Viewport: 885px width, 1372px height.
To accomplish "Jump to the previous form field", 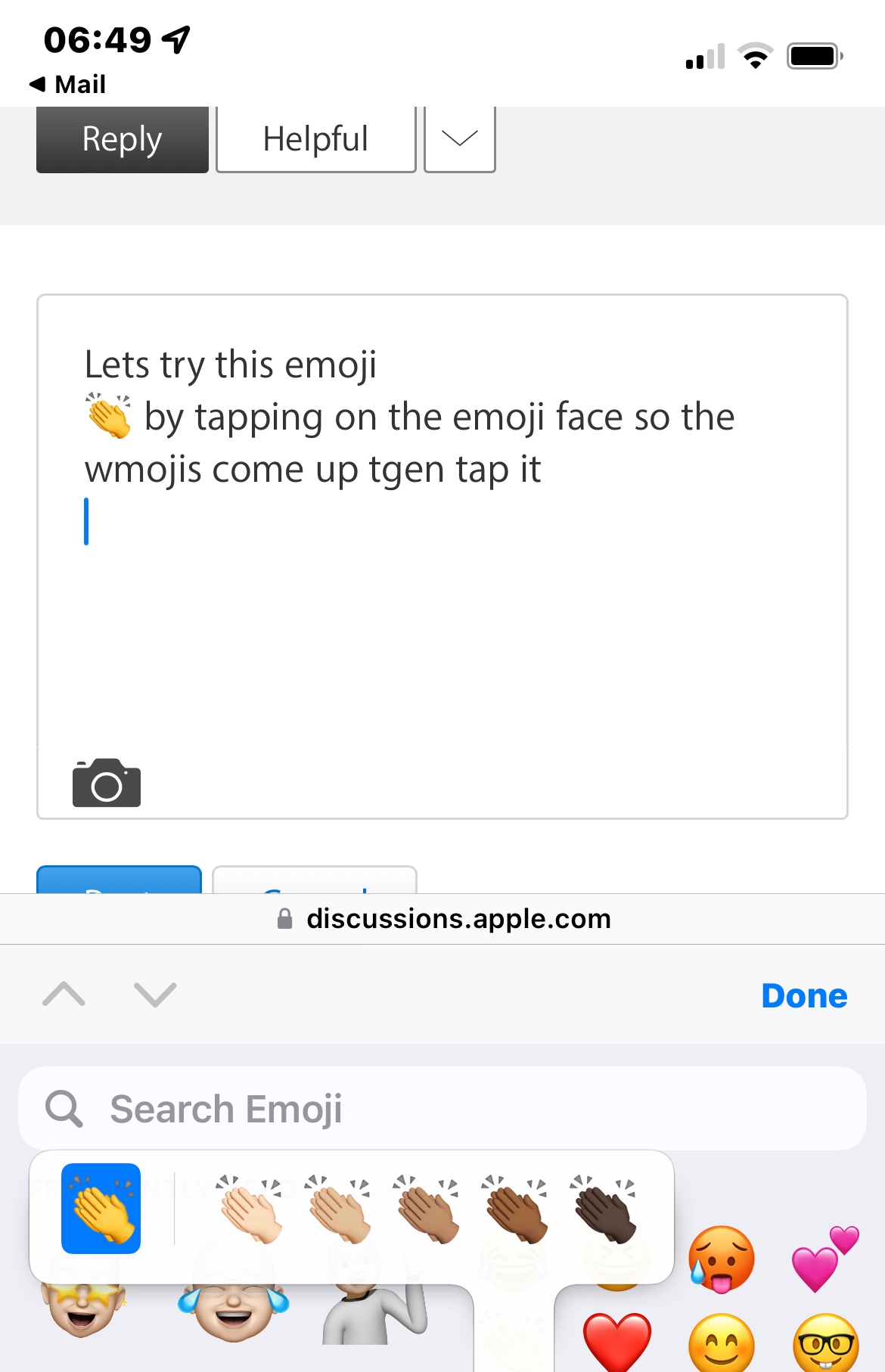I will click(64, 995).
